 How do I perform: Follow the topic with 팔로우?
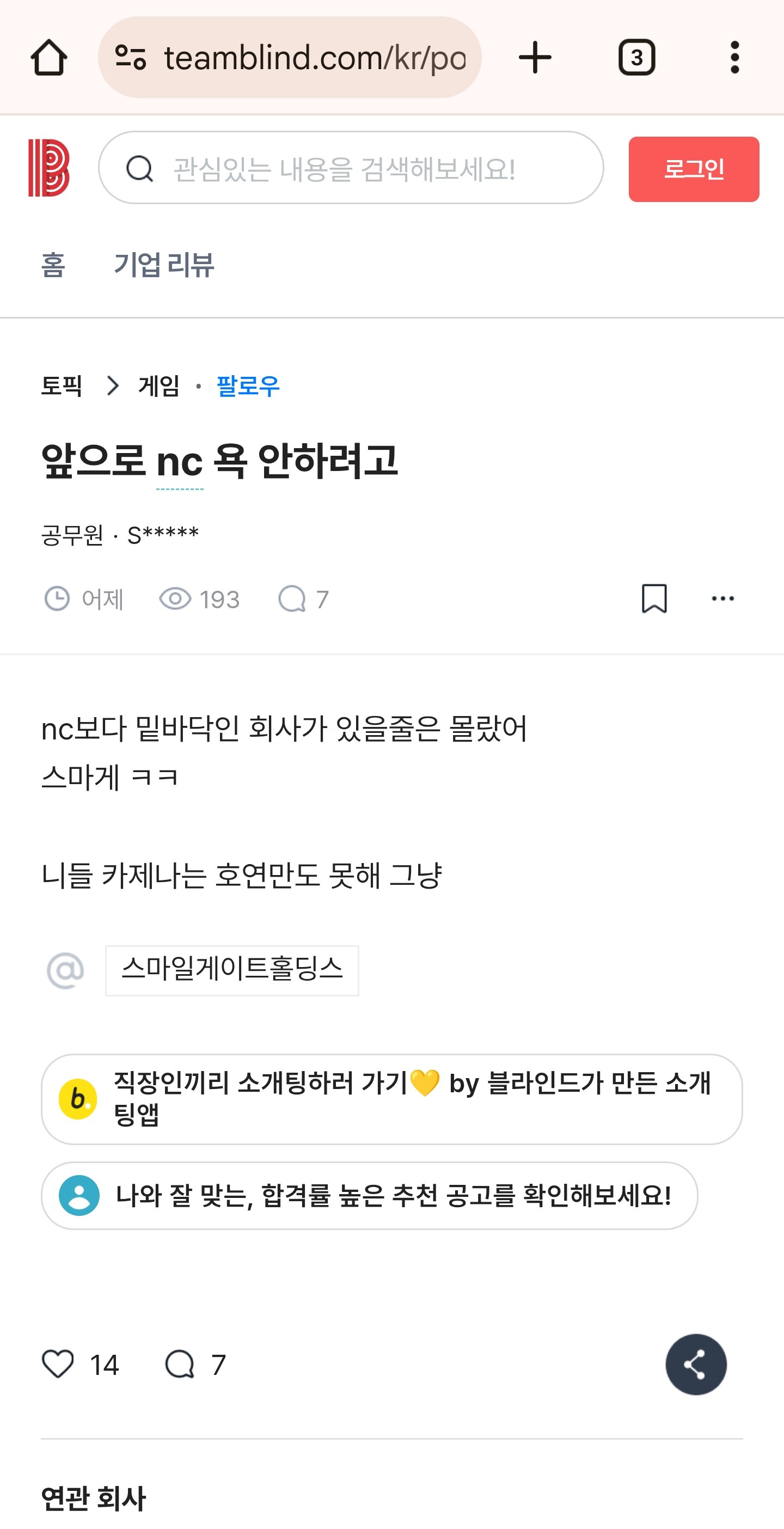click(x=248, y=386)
